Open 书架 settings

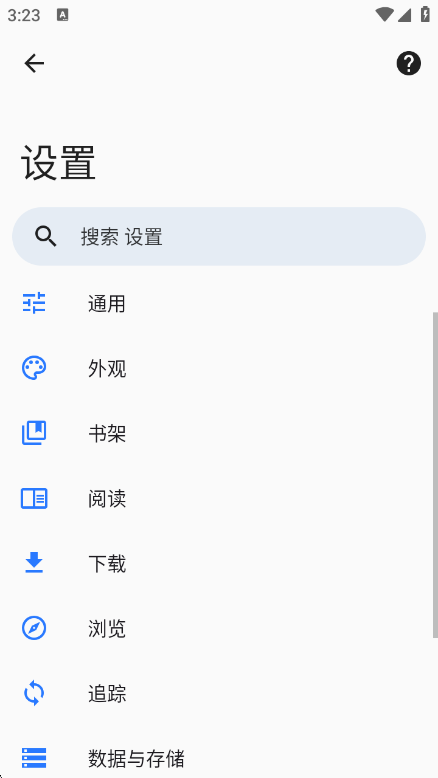(219, 434)
